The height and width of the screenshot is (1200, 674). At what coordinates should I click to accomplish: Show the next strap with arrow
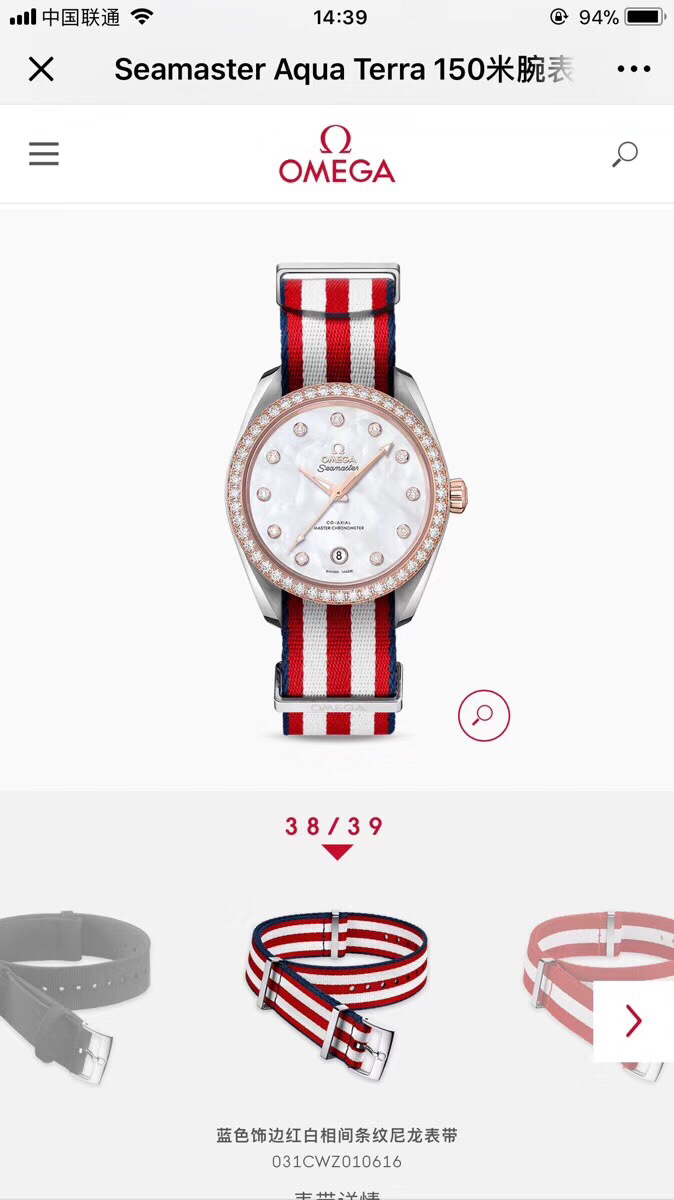tap(632, 1021)
